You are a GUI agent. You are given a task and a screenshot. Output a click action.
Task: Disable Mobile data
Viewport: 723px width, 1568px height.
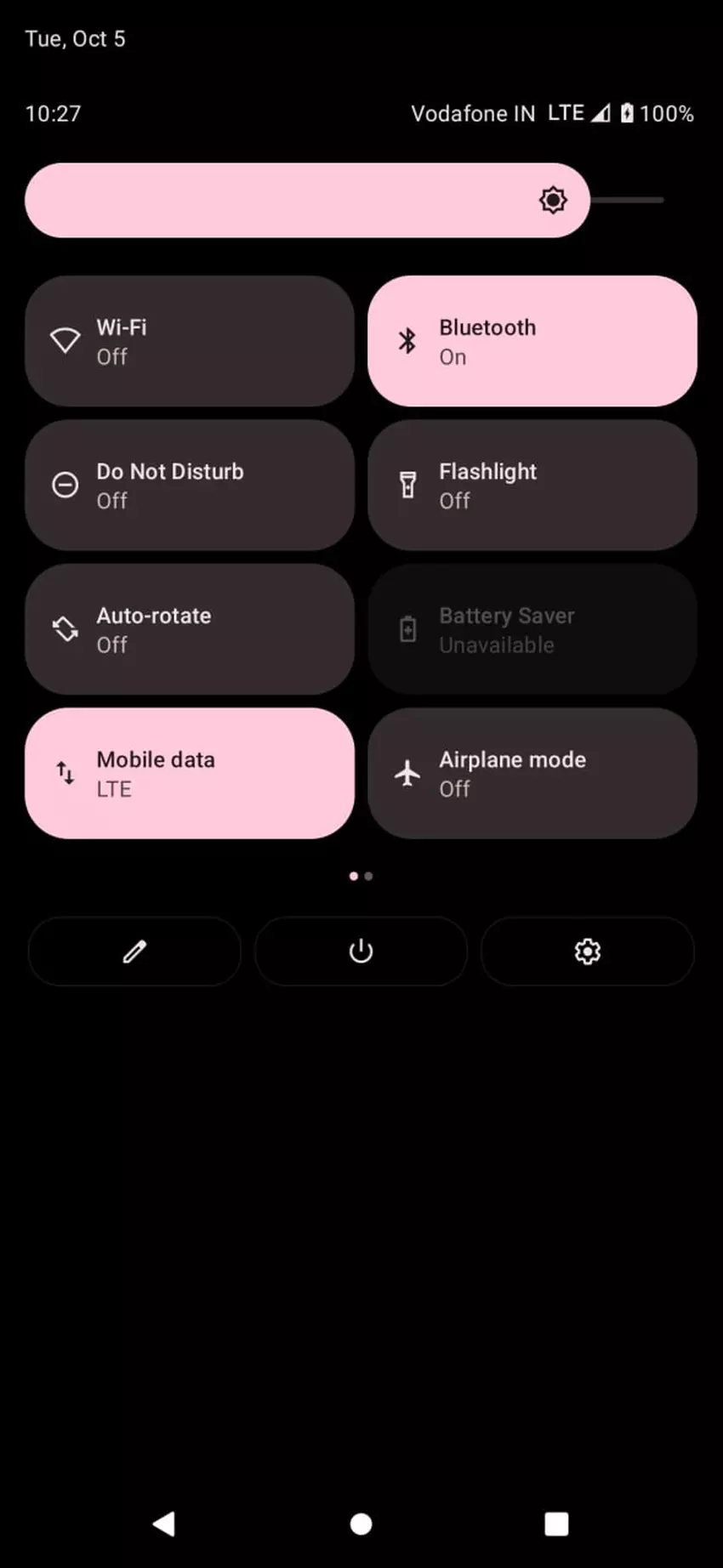coord(189,773)
